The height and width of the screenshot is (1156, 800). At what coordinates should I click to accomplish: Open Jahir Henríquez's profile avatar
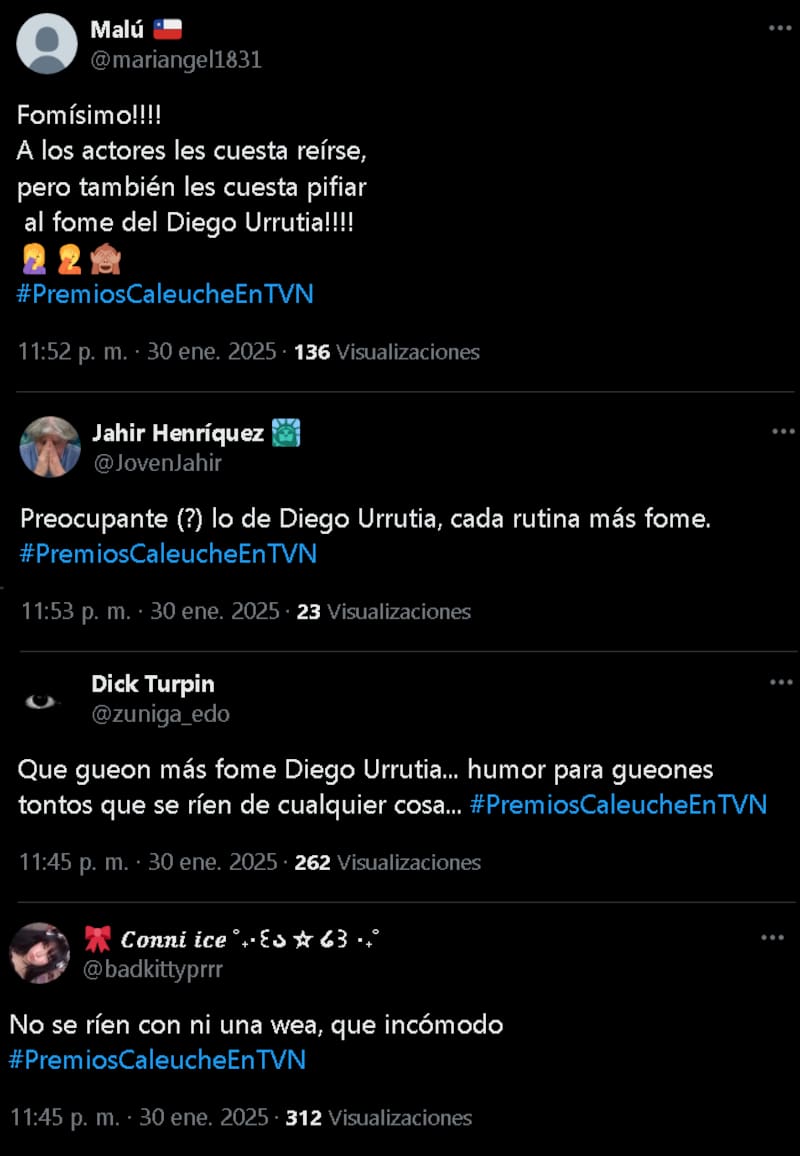tap(50, 446)
